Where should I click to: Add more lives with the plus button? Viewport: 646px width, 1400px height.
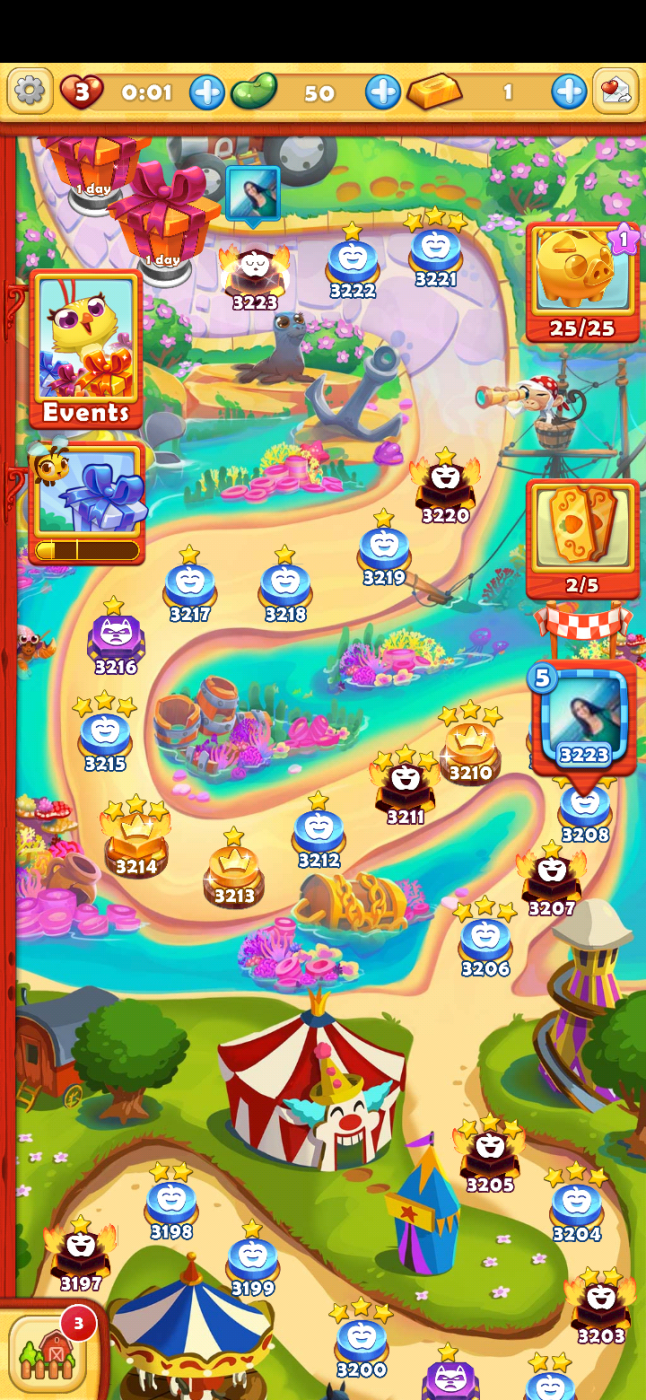207,92
